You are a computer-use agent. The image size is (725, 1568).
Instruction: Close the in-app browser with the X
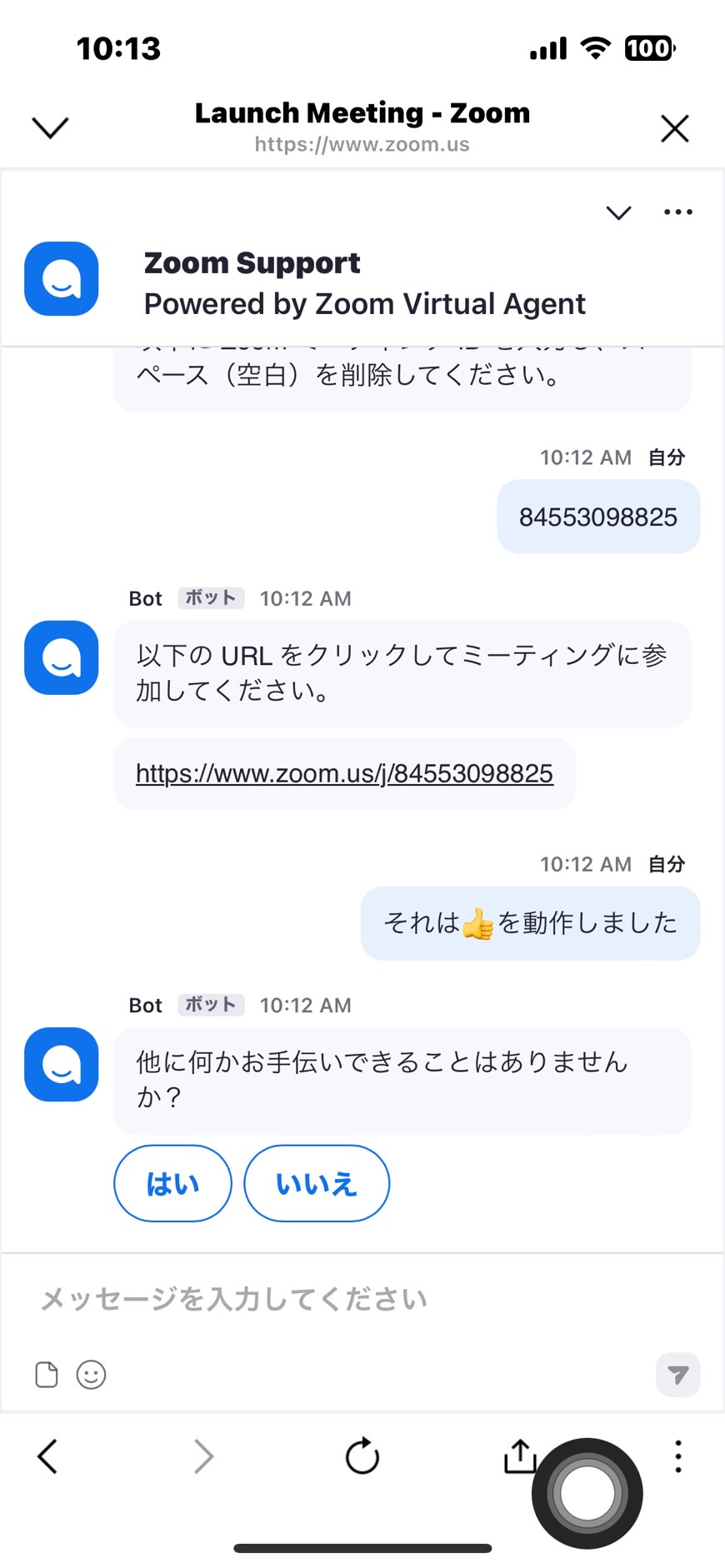click(x=674, y=128)
